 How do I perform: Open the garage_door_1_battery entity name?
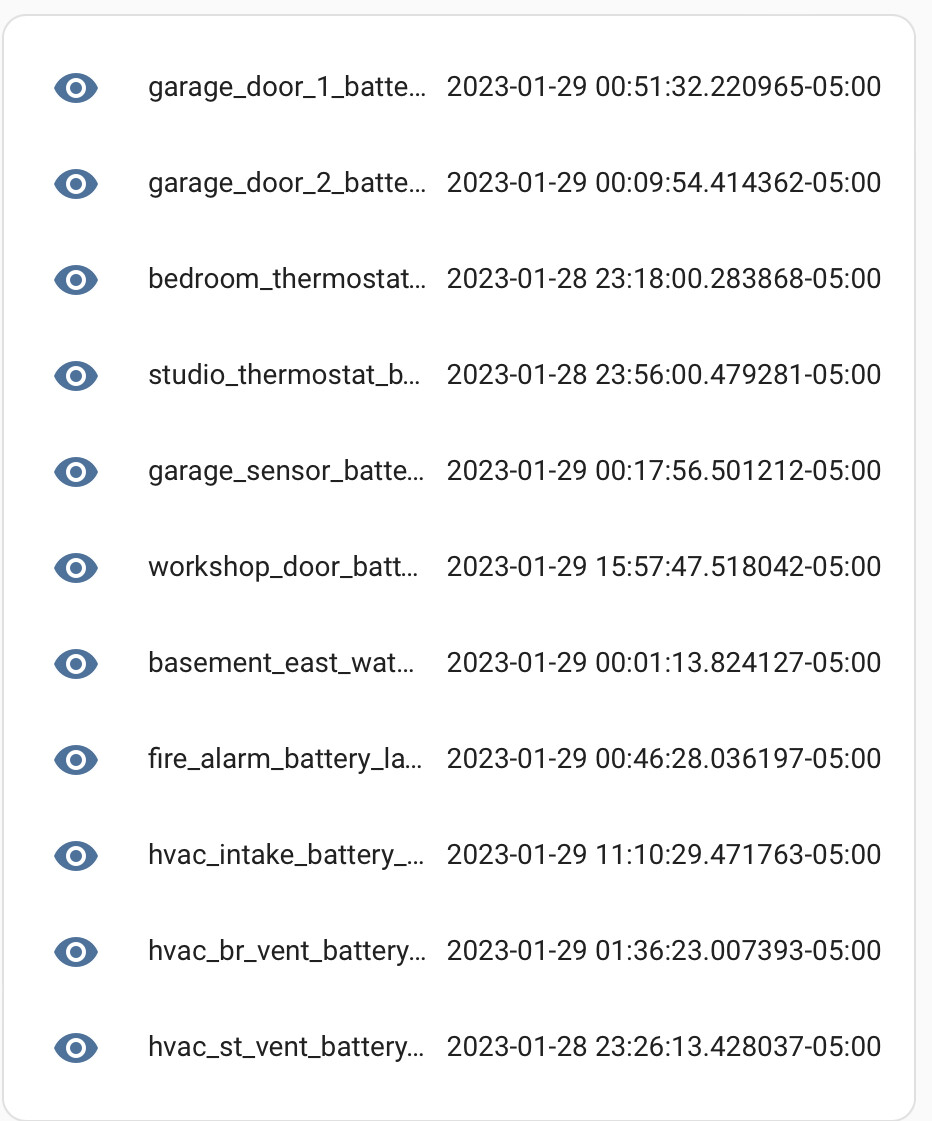tap(288, 88)
